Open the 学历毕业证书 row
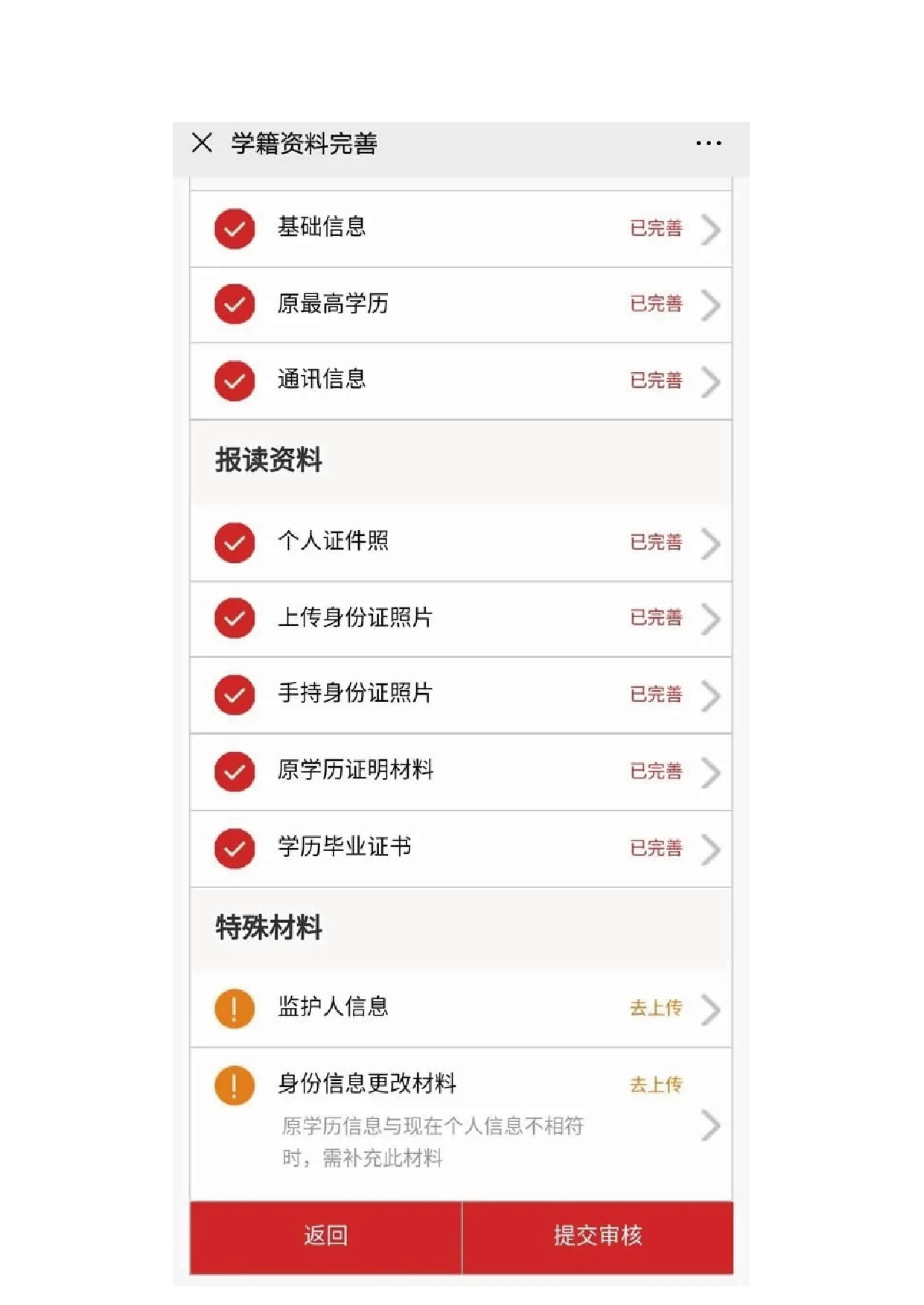Viewport: 924px width, 1305px height. point(461,848)
